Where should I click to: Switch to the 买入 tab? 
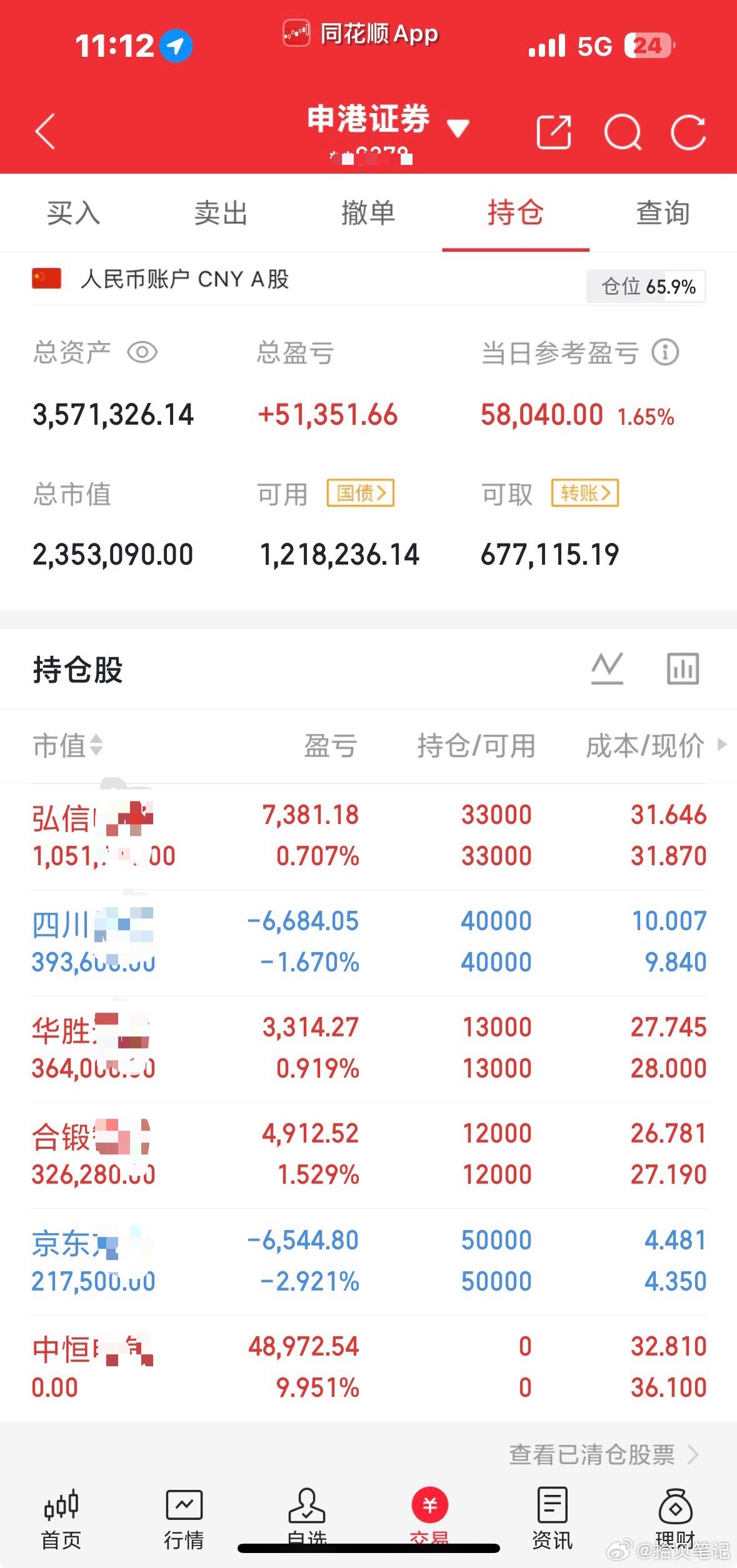pos(73,212)
